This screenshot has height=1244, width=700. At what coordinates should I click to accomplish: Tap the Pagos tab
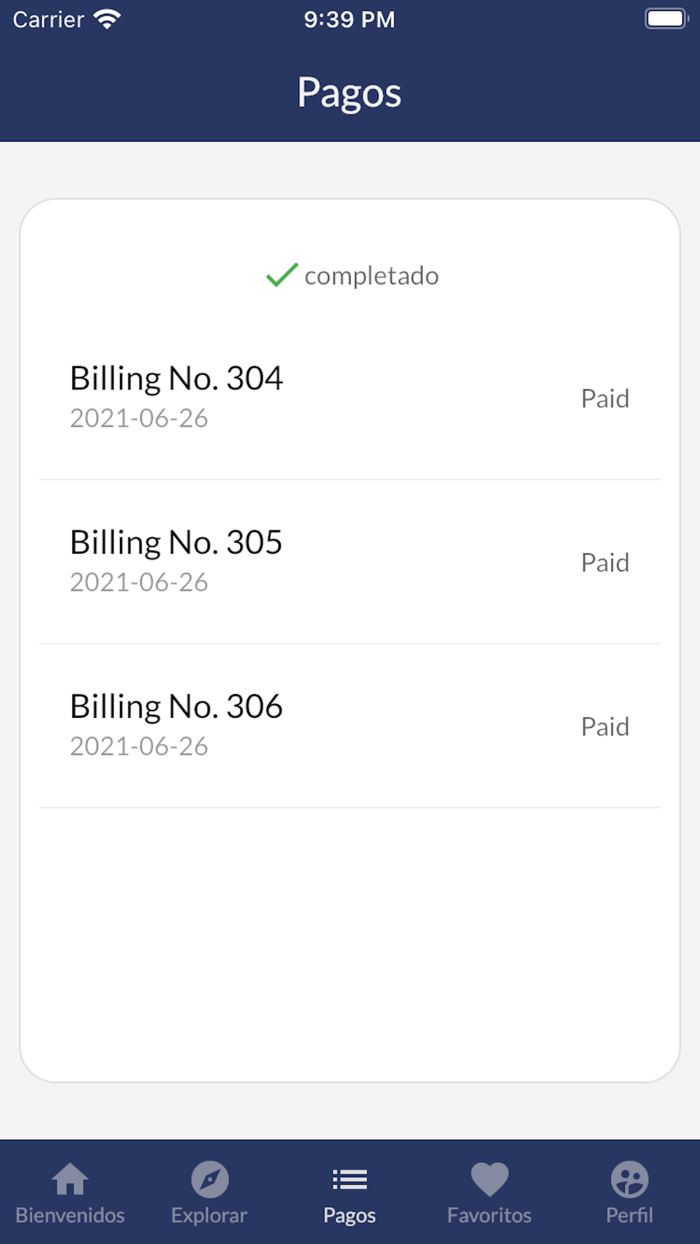(x=350, y=1194)
